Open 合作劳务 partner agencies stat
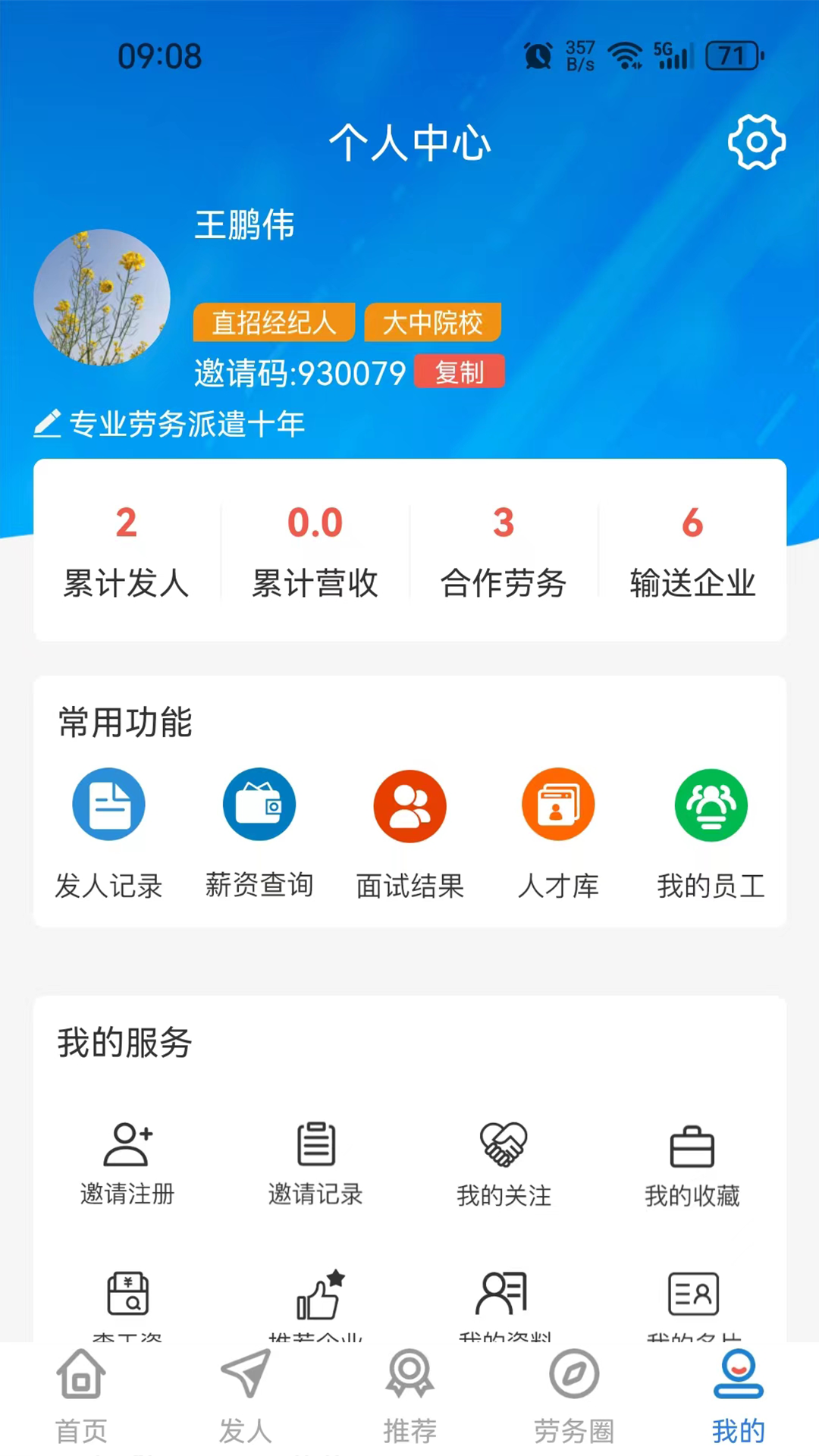Viewport: 819px width, 1456px height. pyautogui.click(x=504, y=551)
